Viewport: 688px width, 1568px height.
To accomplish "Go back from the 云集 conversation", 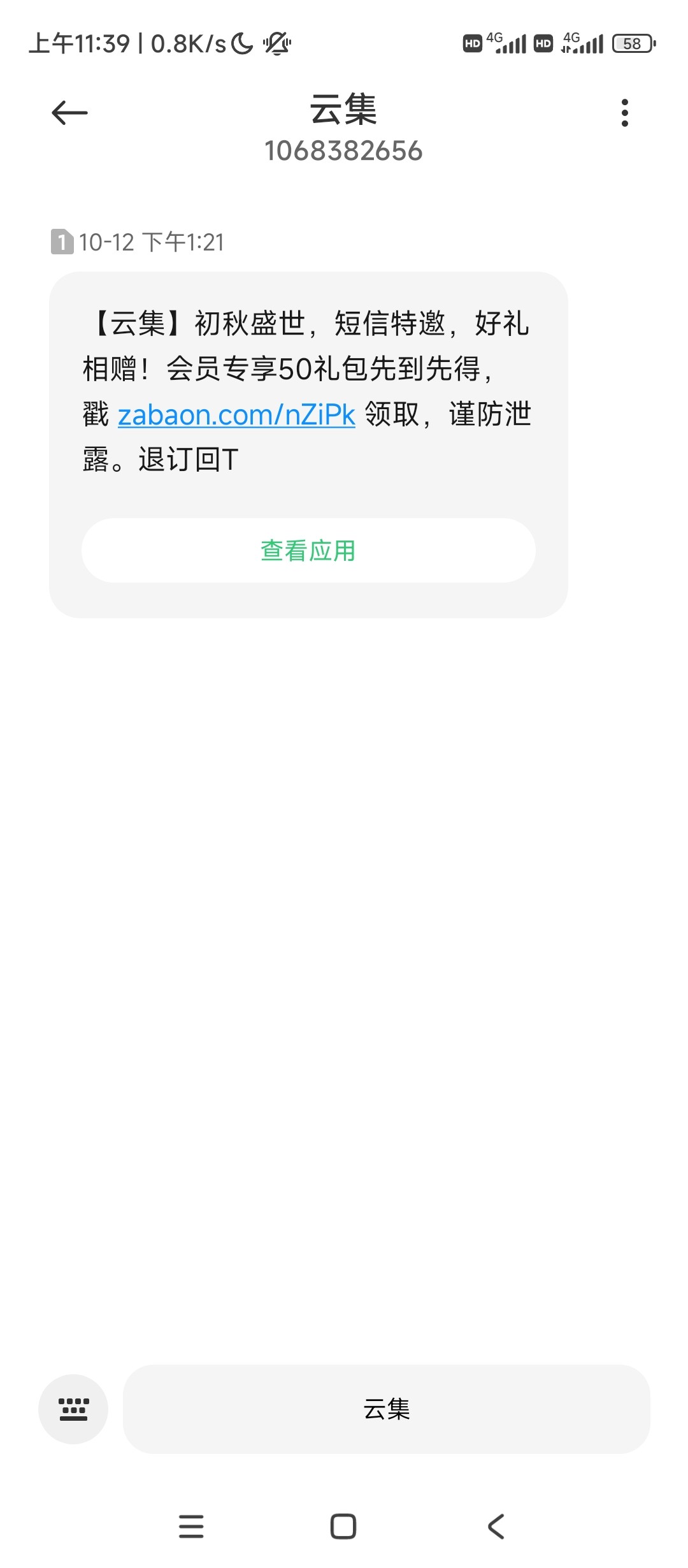I will [x=69, y=113].
